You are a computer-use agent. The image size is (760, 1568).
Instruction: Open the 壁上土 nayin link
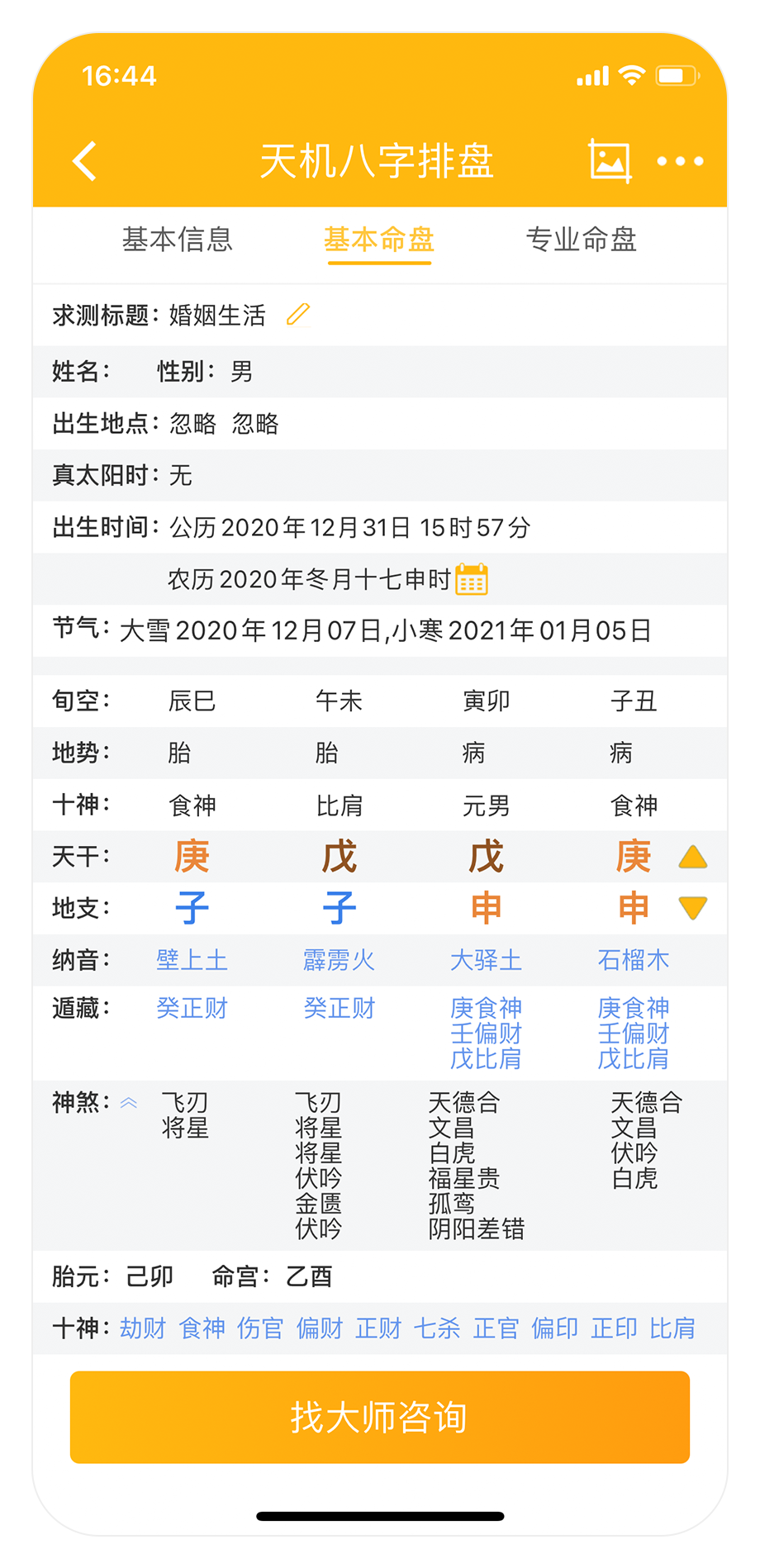[192, 960]
